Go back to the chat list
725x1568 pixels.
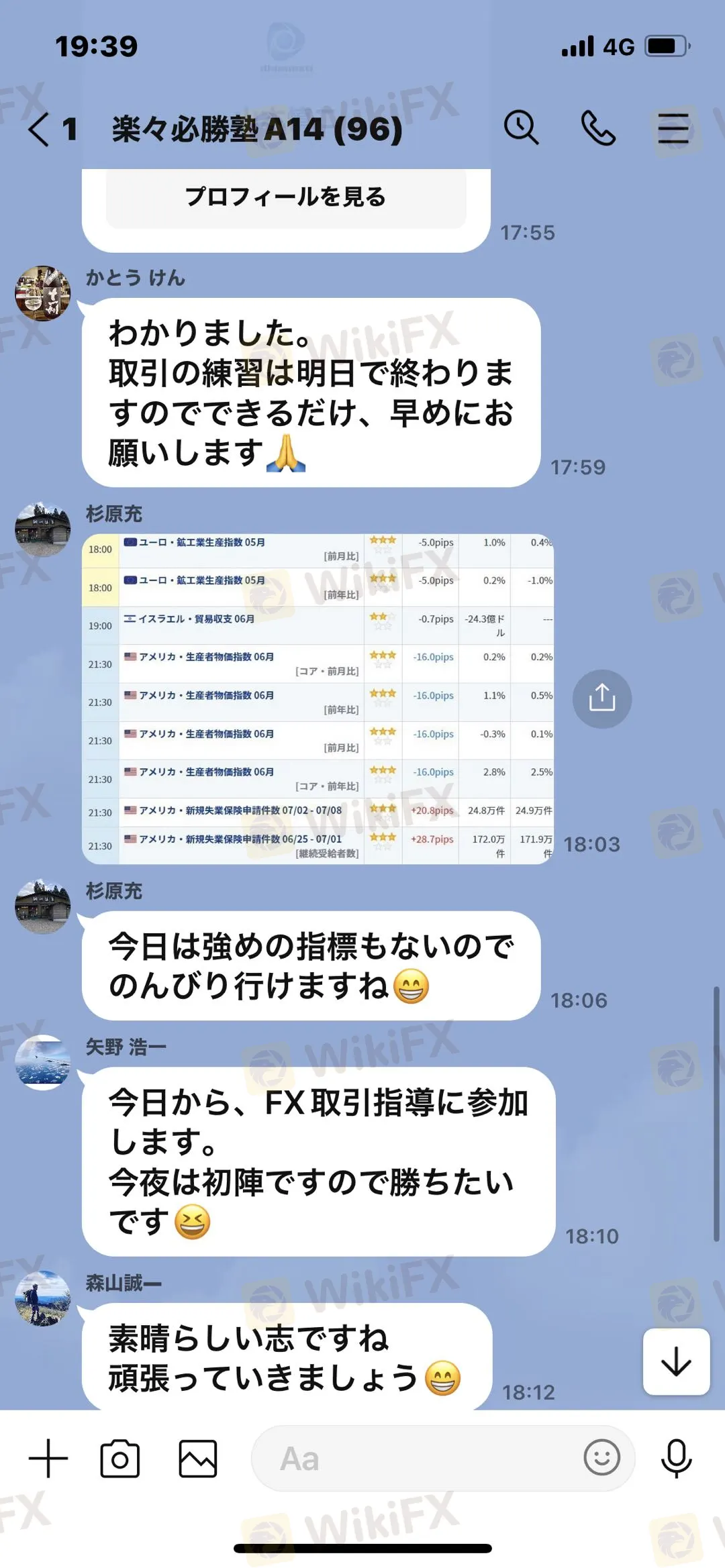tap(39, 129)
